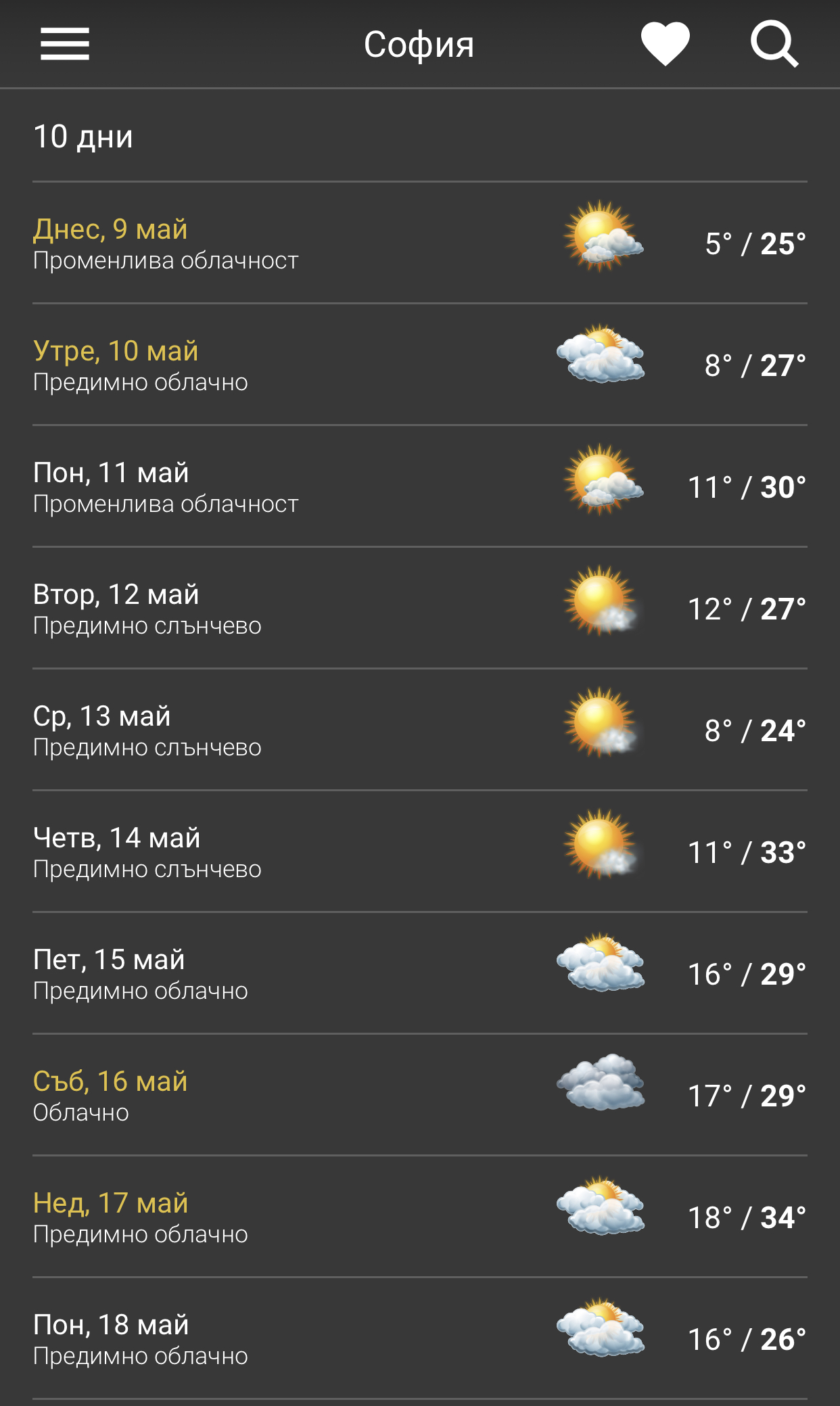The image size is (840, 1406).
Task: Select the Втор, 12 май row
Action: click(420, 608)
